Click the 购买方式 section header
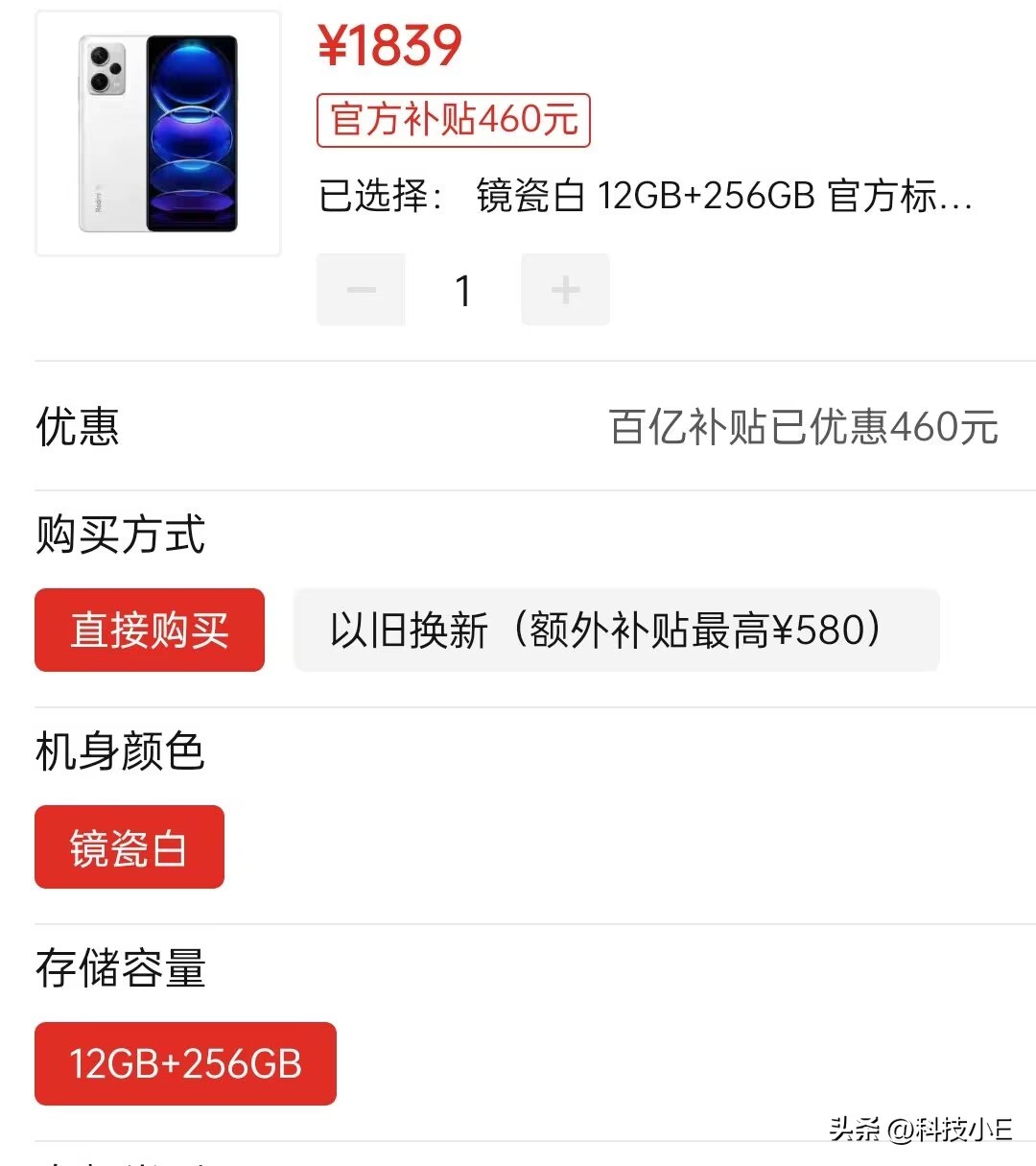The width and height of the screenshot is (1036, 1166). coord(119,535)
